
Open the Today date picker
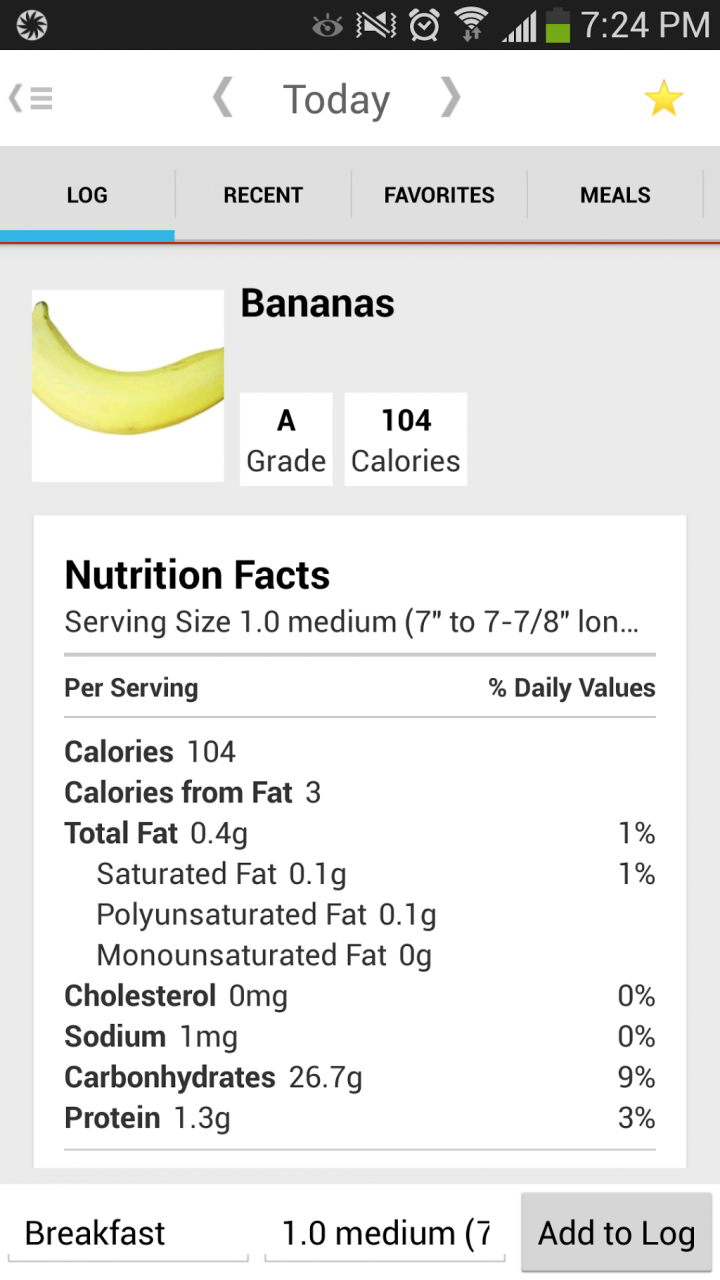(336, 99)
